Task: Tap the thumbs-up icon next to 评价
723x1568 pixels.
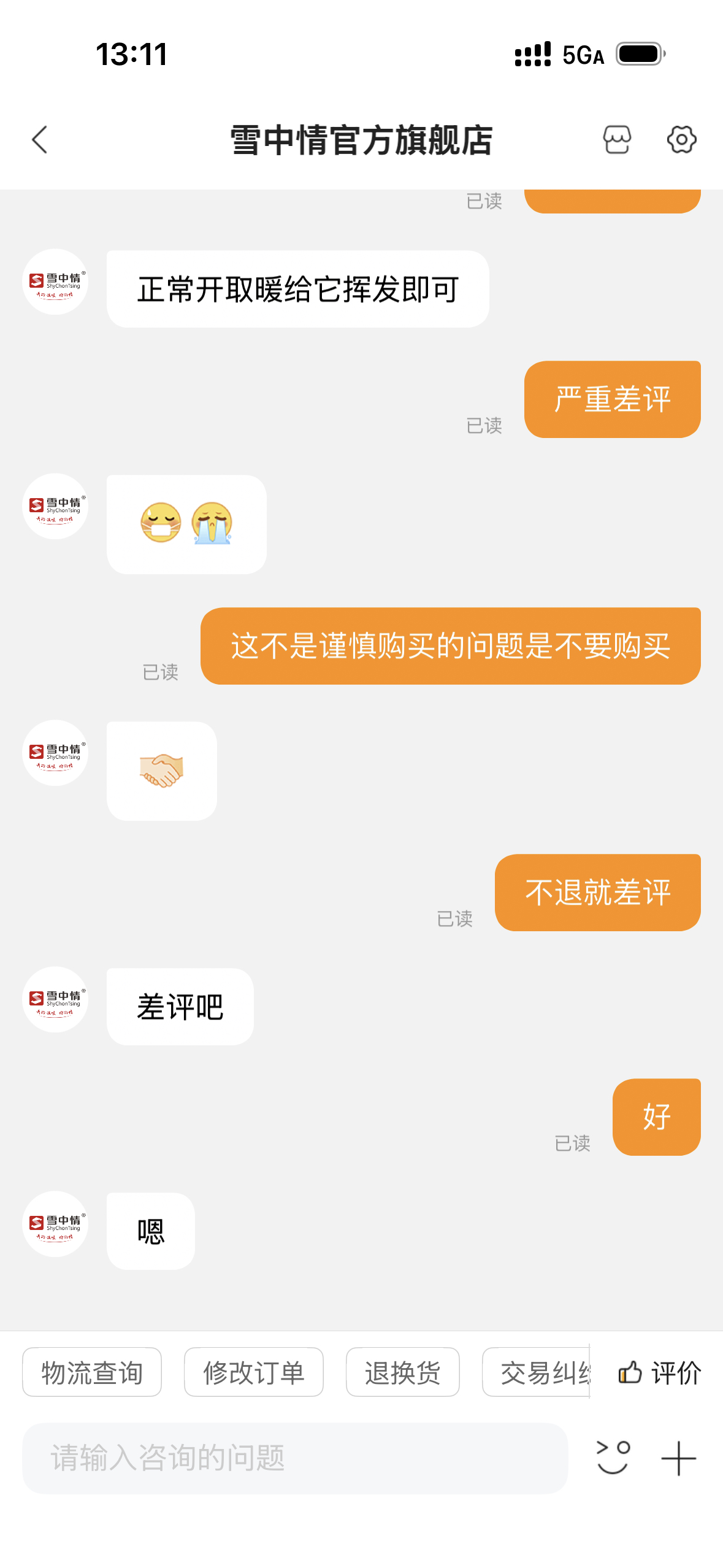Action: tap(628, 1373)
